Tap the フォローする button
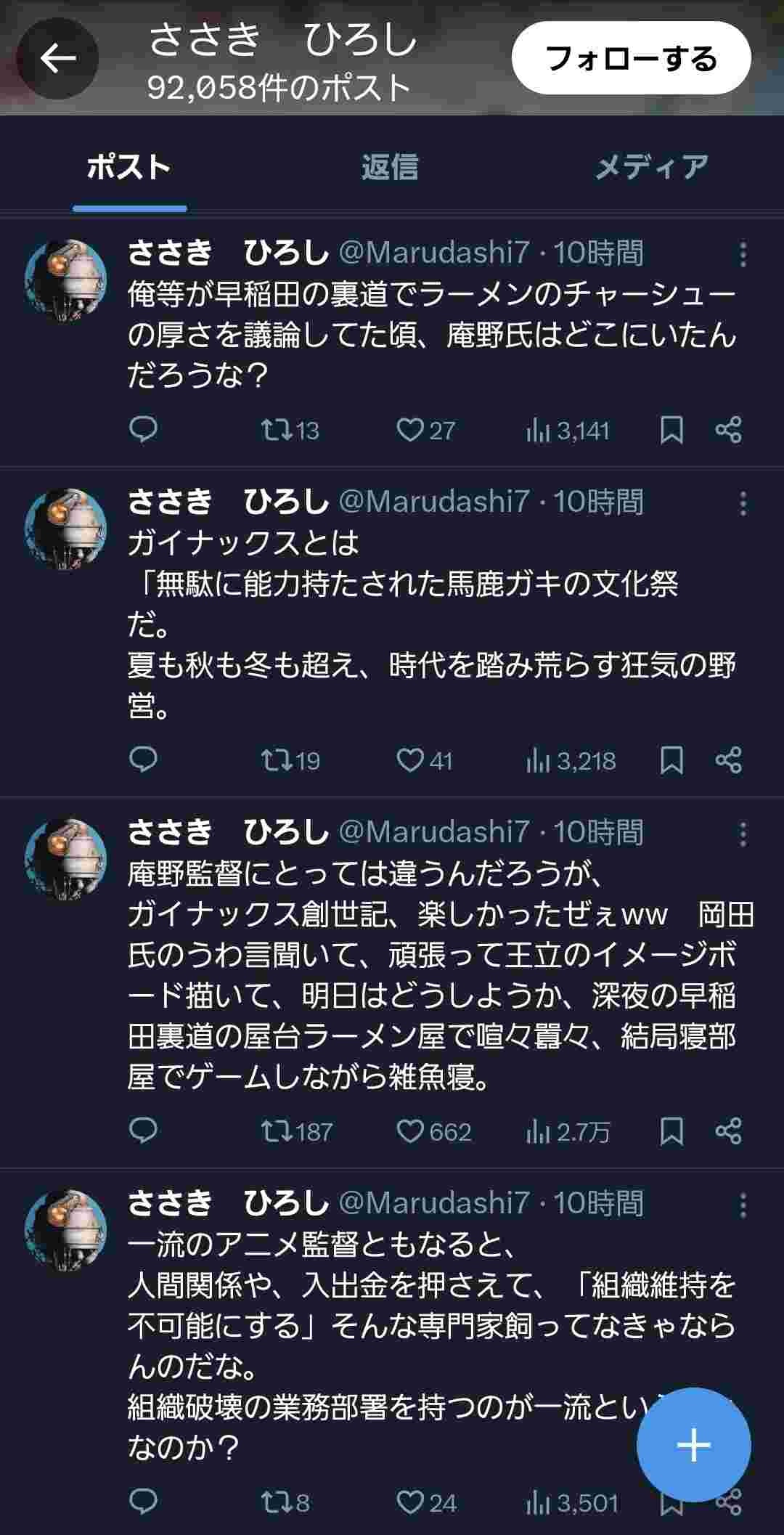The width and height of the screenshot is (784, 1535). tap(631, 58)
